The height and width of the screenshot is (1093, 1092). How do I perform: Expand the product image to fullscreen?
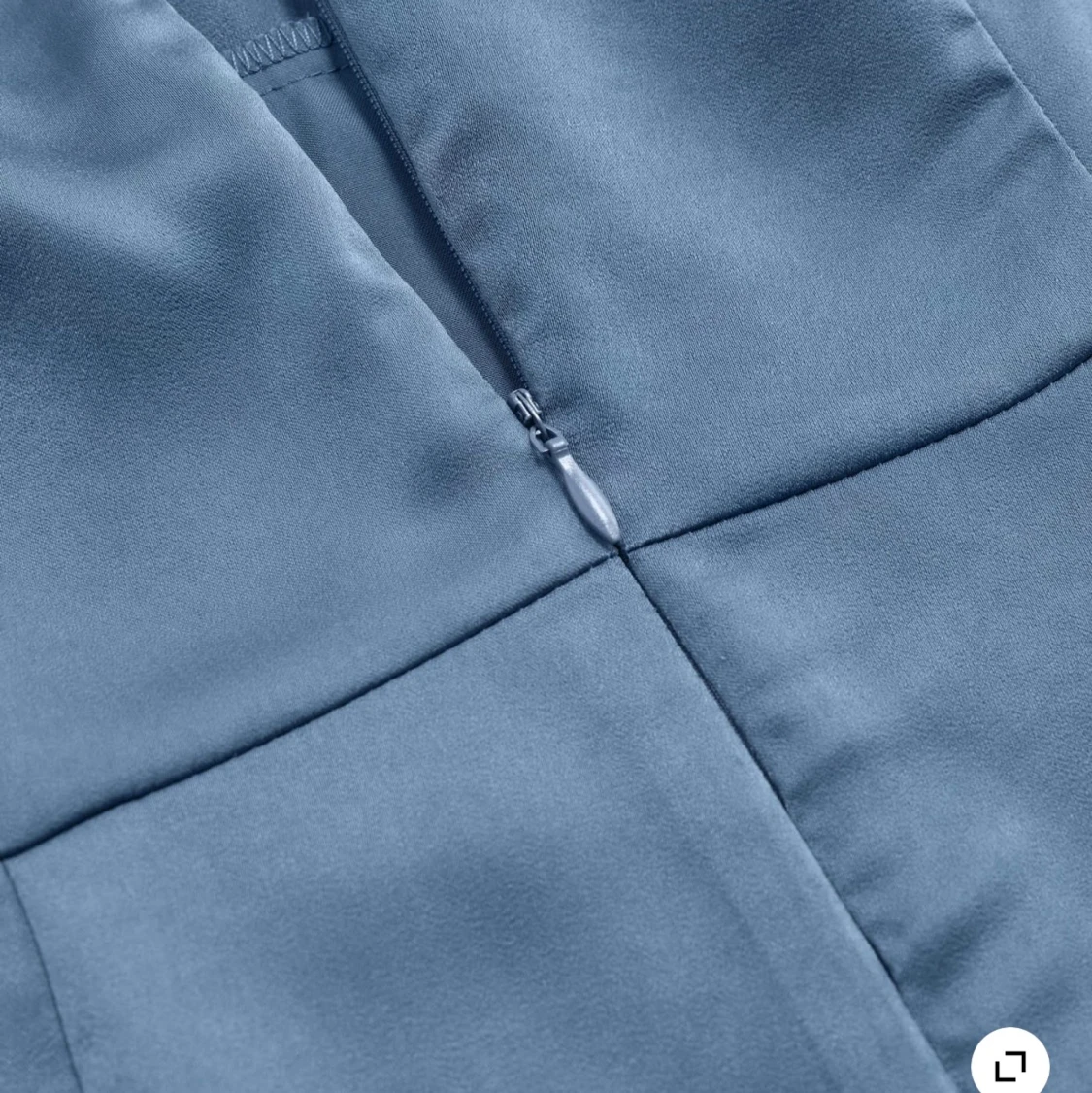click(1010, 1065)
